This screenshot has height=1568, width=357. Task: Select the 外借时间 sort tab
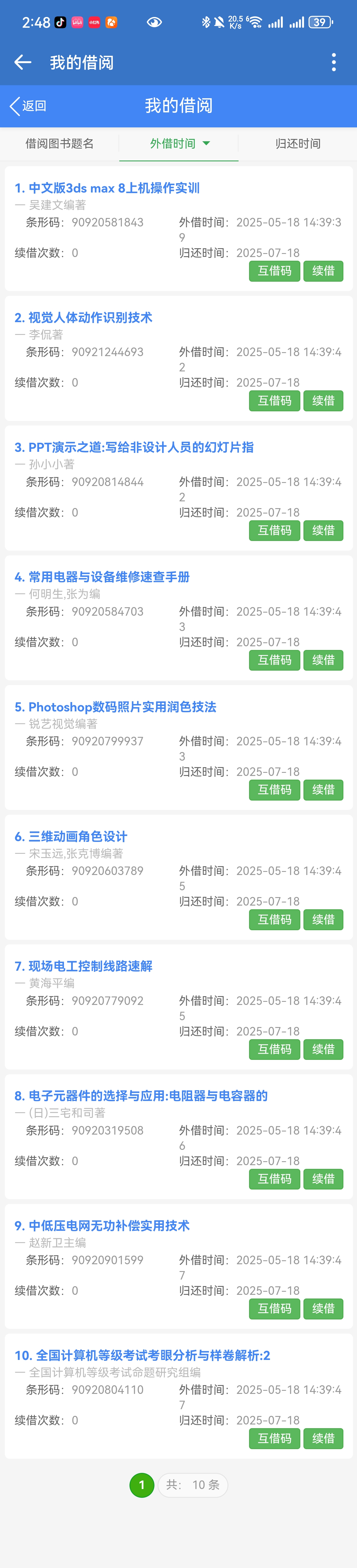[x=178, y=144]
